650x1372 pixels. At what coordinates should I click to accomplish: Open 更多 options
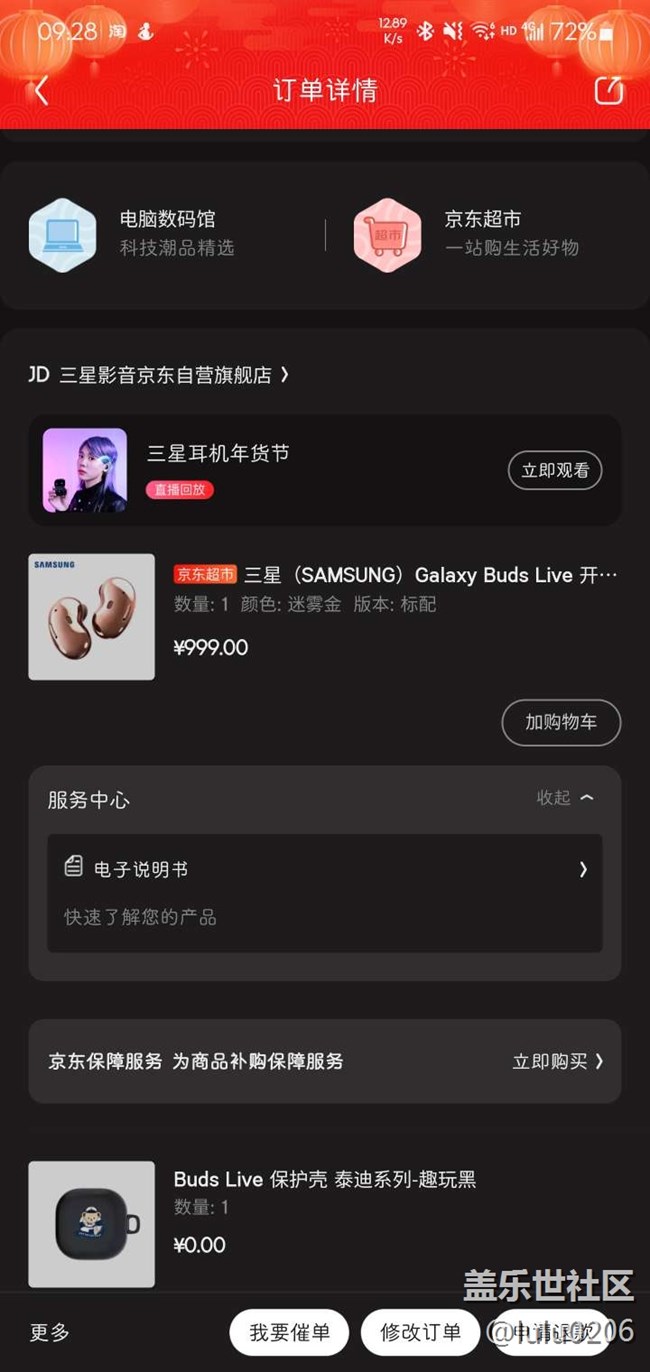point(50,1332)
